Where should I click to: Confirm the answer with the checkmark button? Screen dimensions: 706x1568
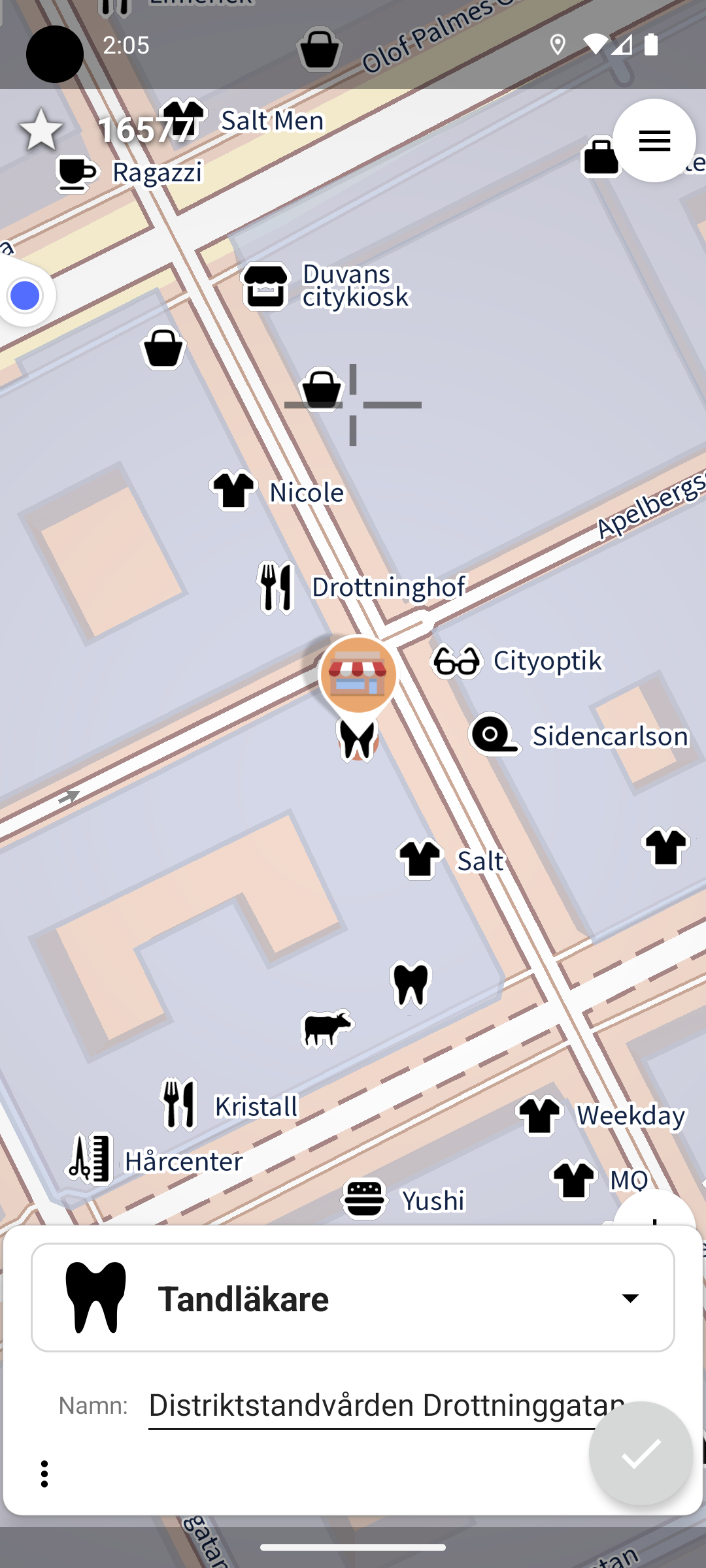[x=641, y=1454]
